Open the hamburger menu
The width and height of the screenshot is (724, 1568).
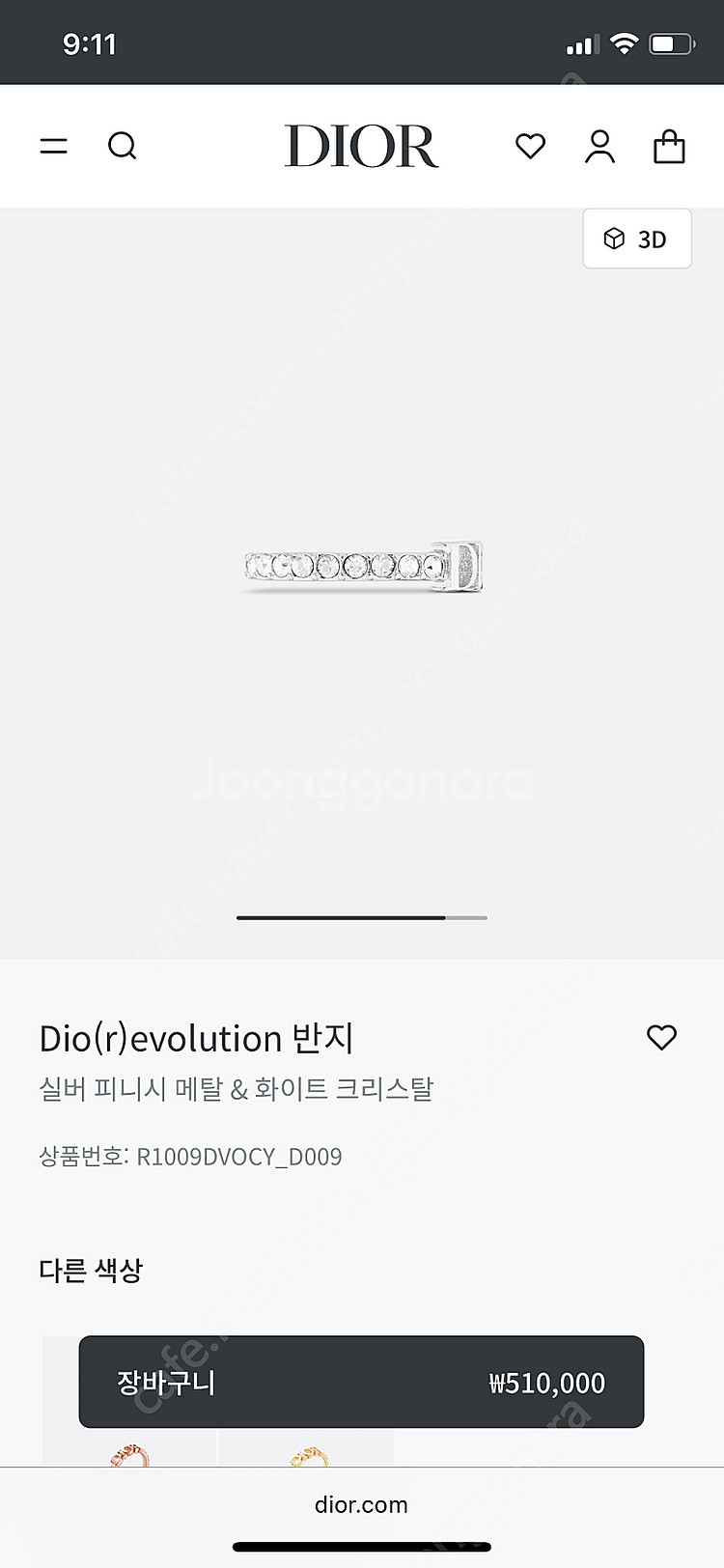pyautogui.click(x=54, y=147)
